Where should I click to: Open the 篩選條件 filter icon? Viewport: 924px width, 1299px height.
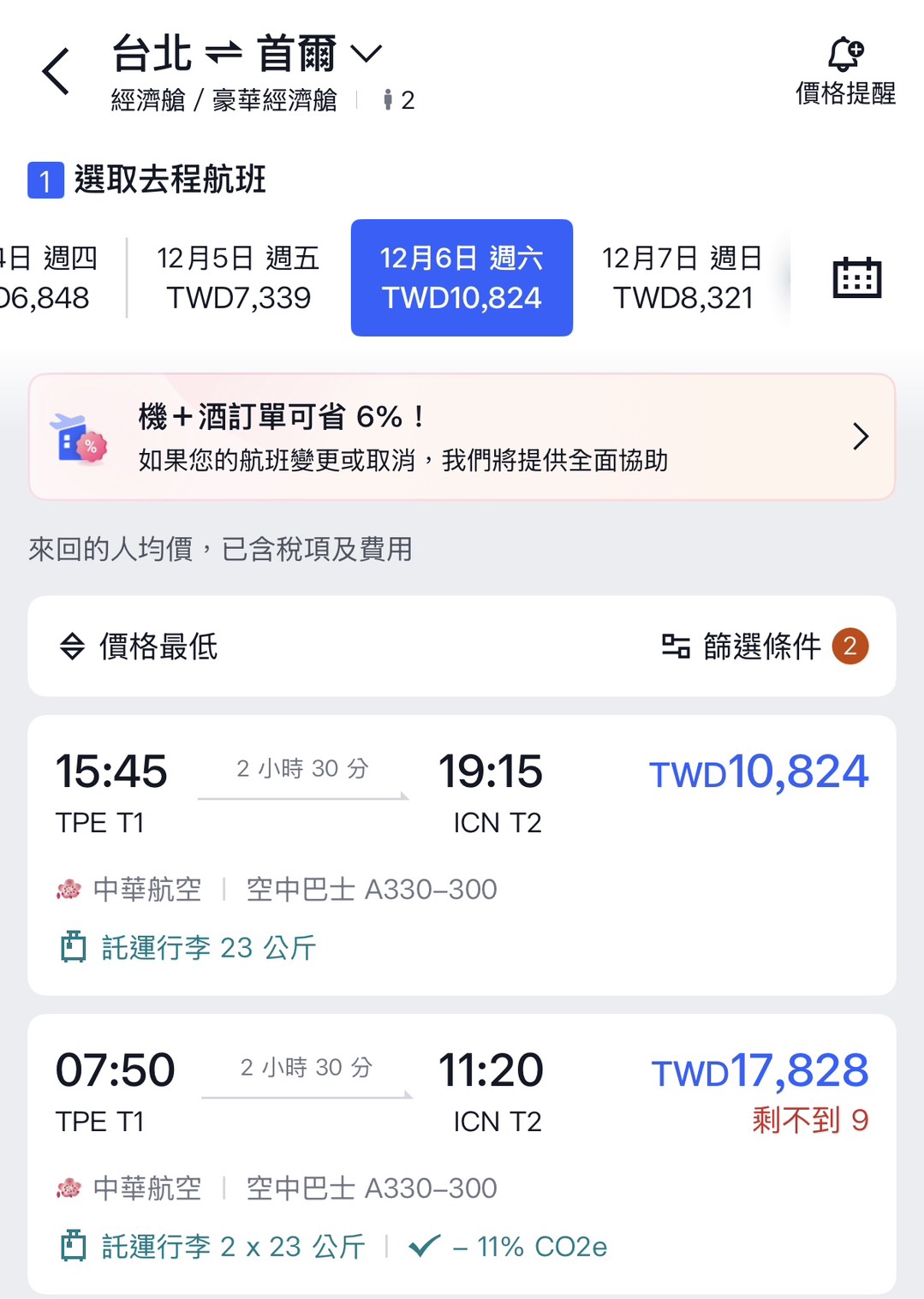676,647
